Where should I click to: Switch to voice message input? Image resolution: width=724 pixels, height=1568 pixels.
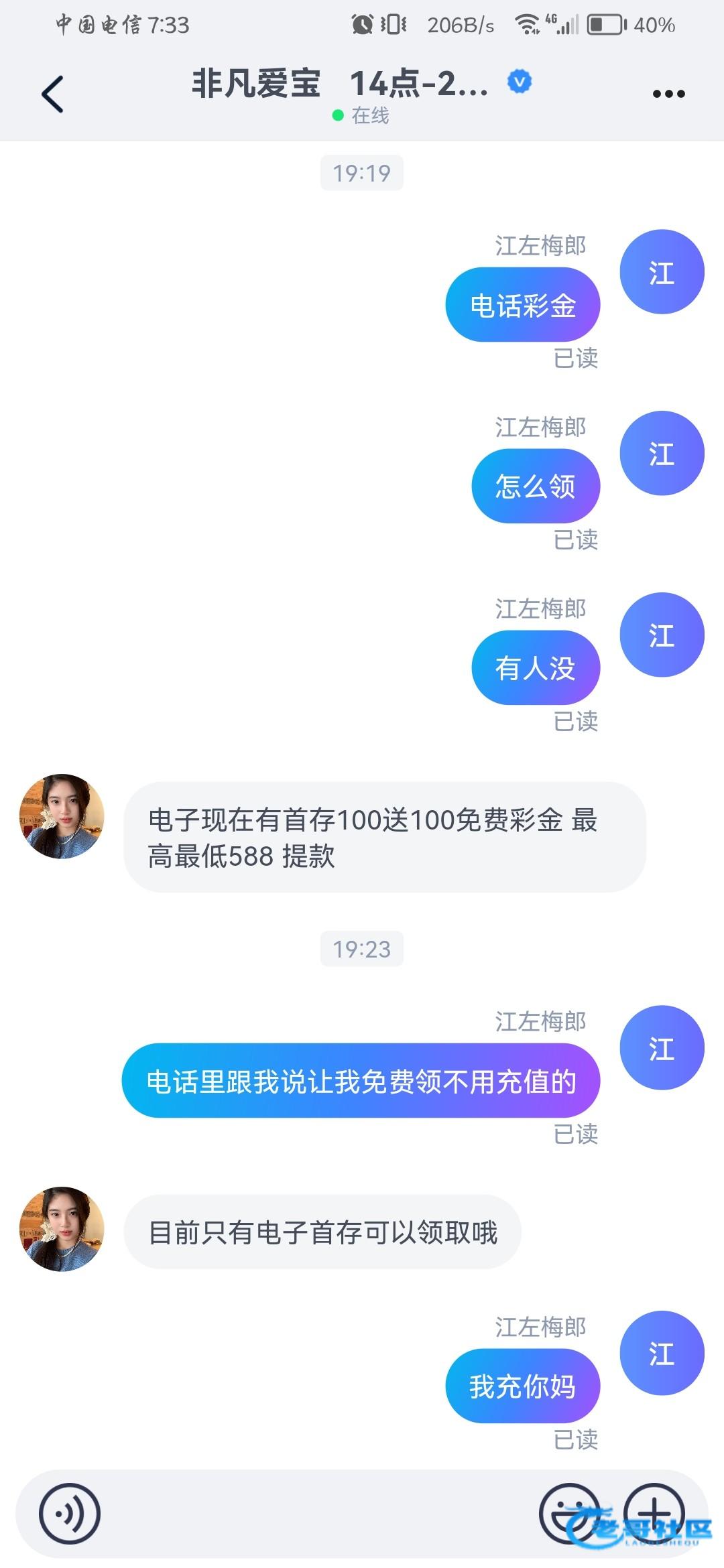(70, 1514)
